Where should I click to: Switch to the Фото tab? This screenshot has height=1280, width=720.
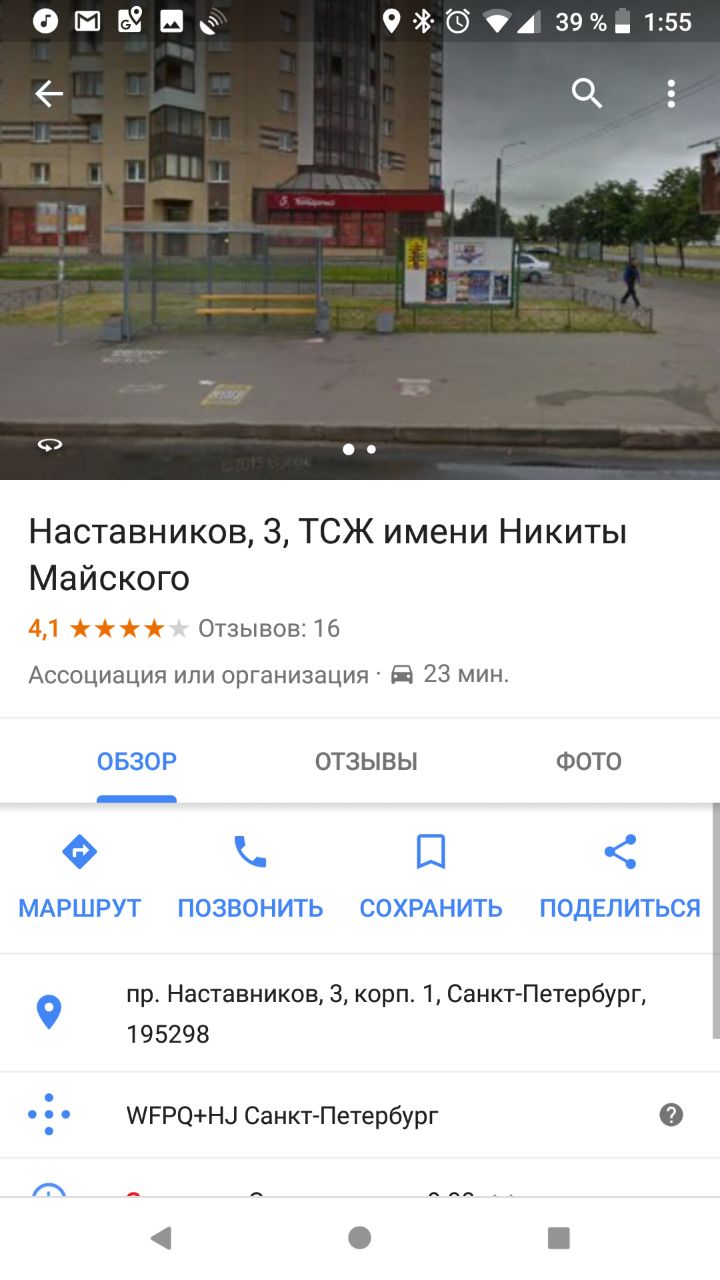pyautogui.click(x=589, y=762)
